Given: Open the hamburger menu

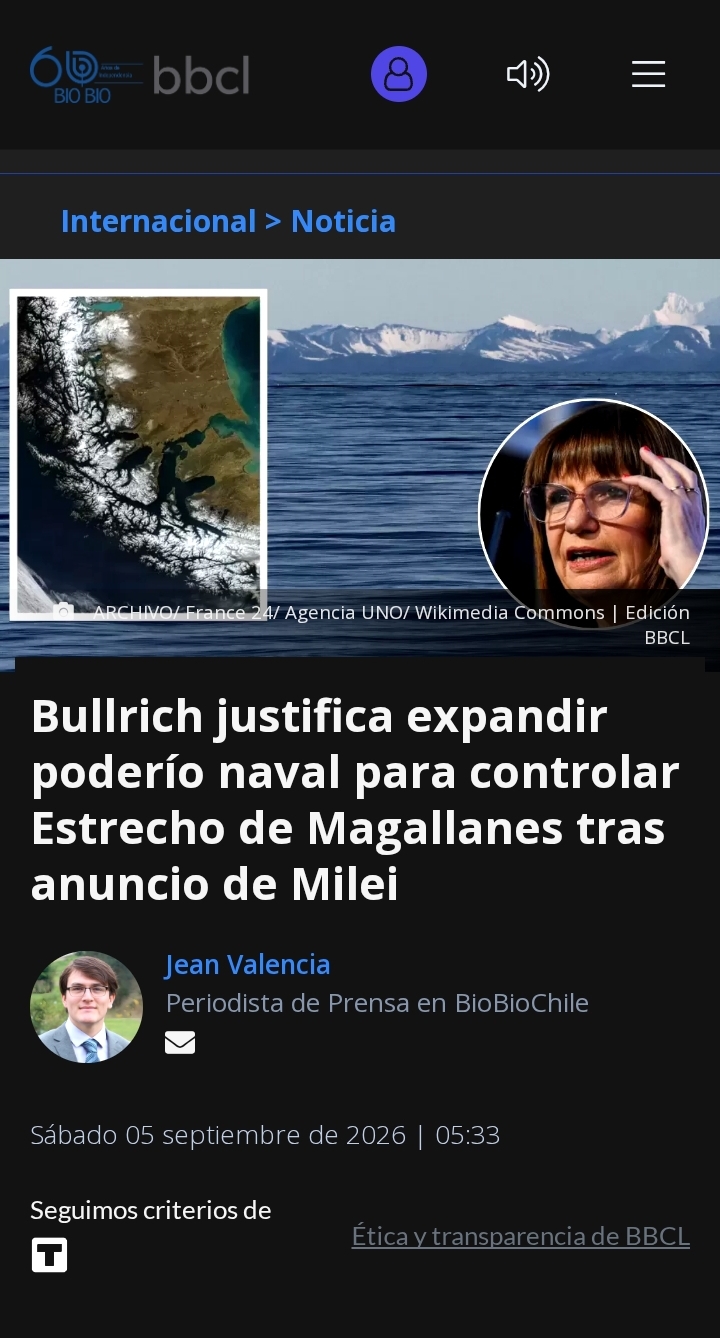Looking at the screenshot, I should [x=648, y=74].
